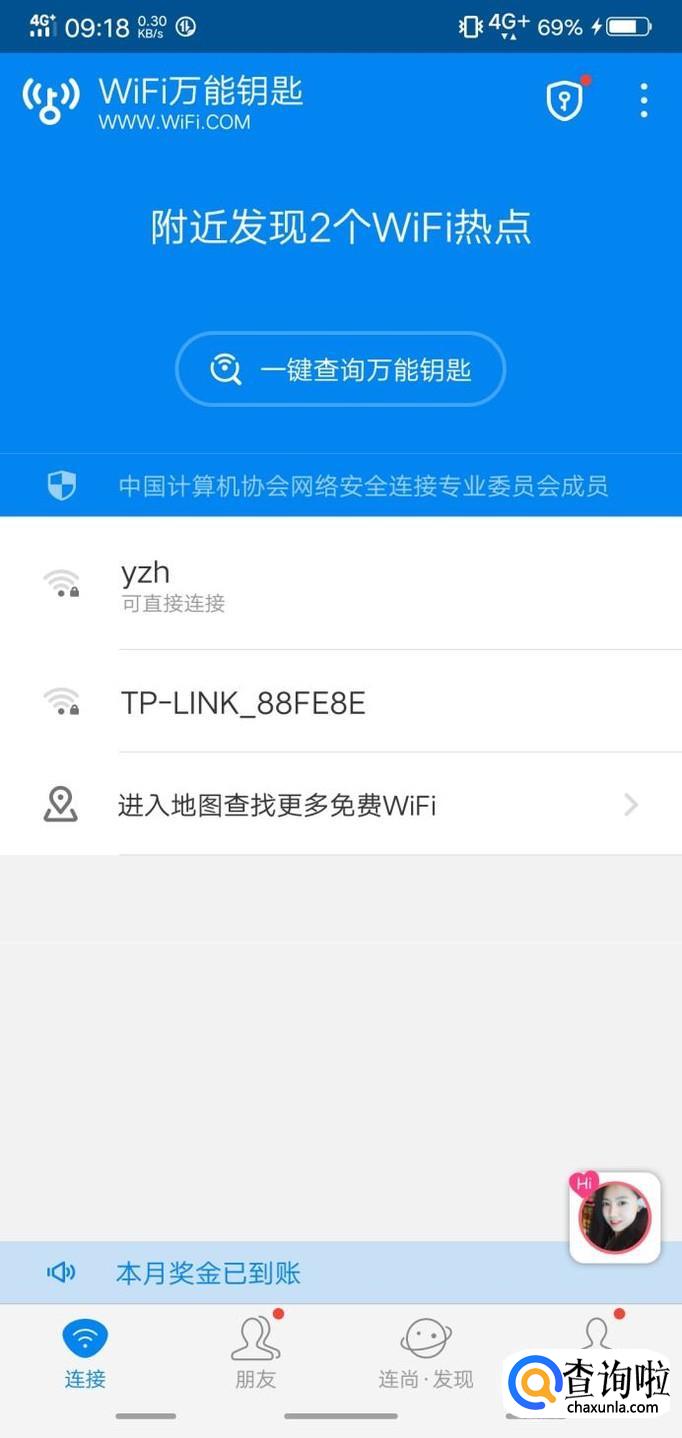The width and height of the screenshot is (682, 1438).
Task: Switch to the 朋友 tab
Action: [x=255, y=1354]
